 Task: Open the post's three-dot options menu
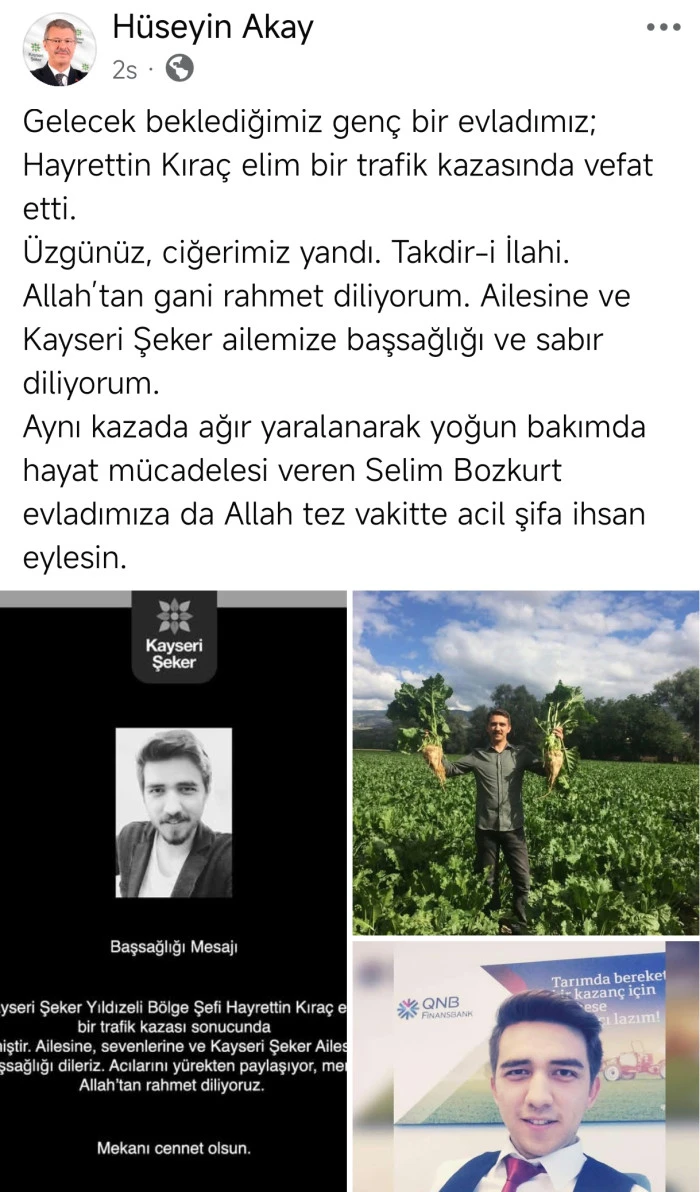pos(663,27)
